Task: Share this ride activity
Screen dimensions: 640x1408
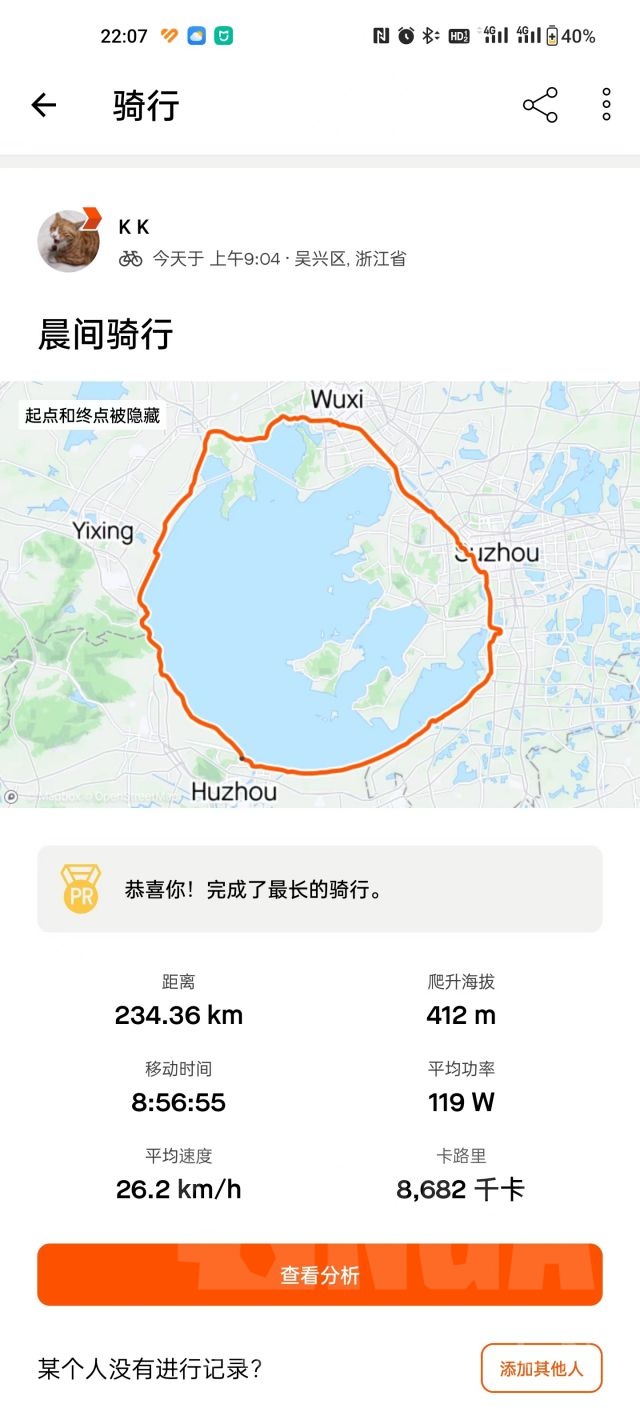Action: click(540, 105)
